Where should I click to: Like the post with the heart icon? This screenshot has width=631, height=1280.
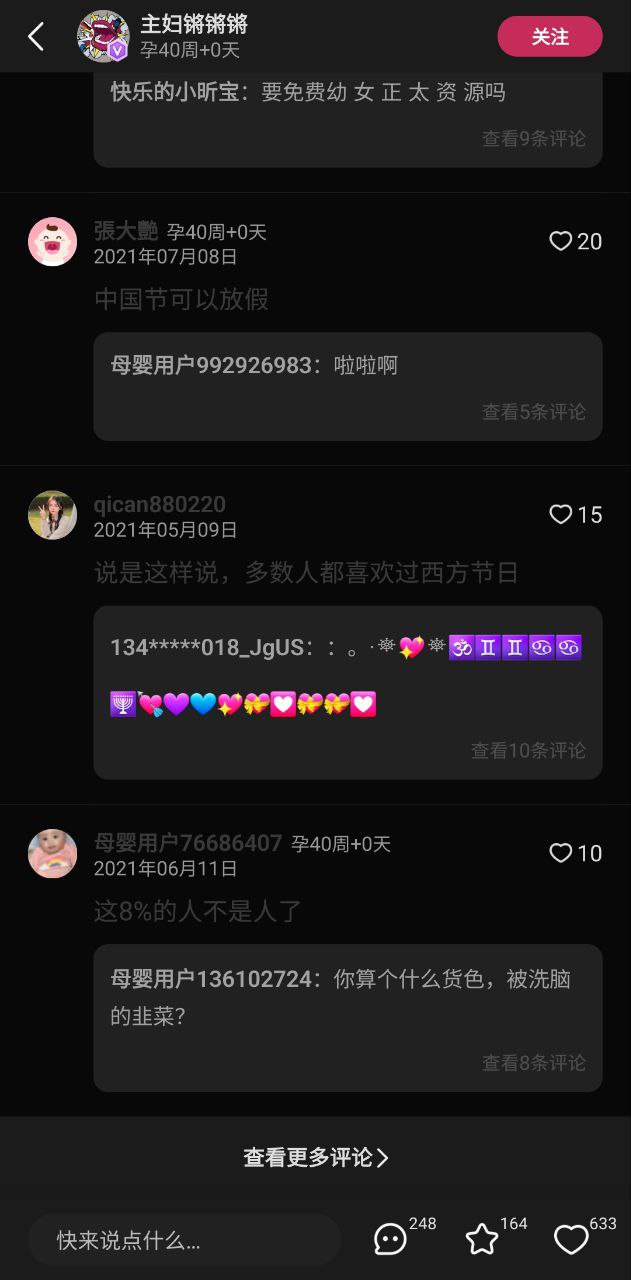(571, 1240)
